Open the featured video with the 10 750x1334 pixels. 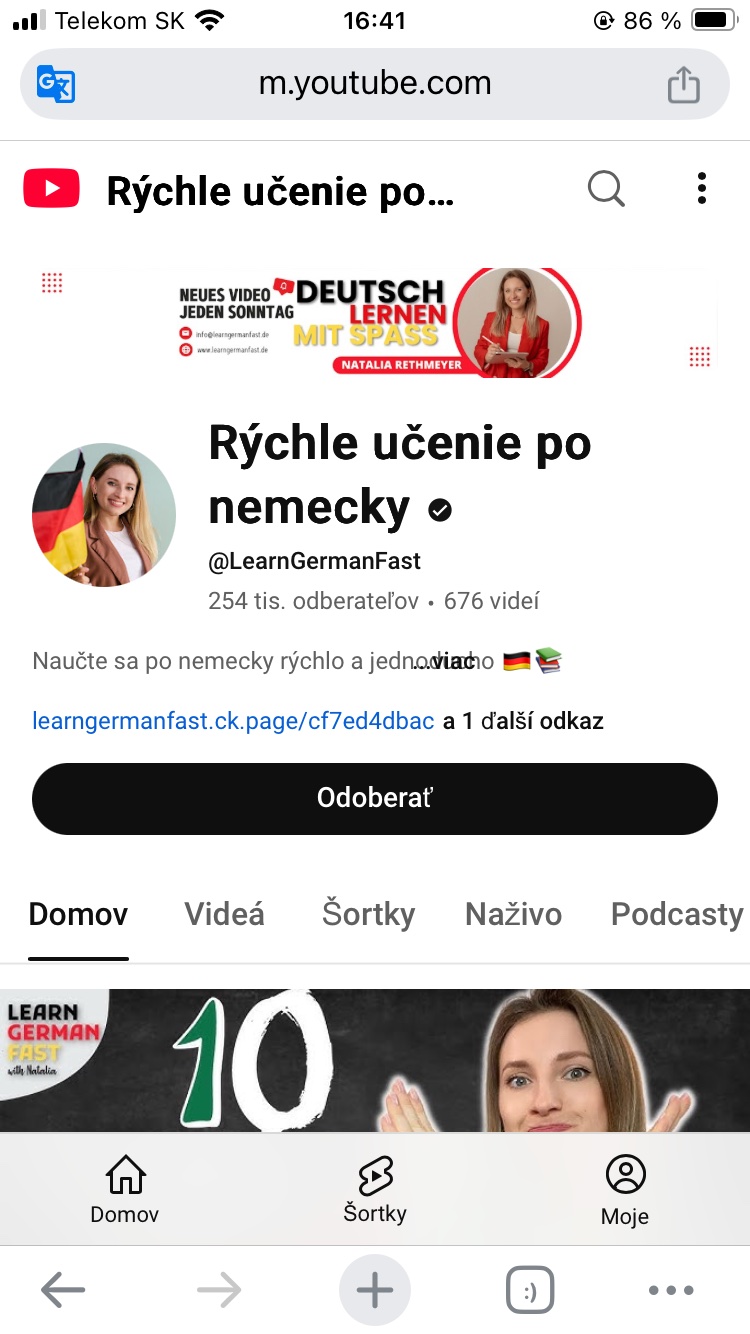point(375,1060)
